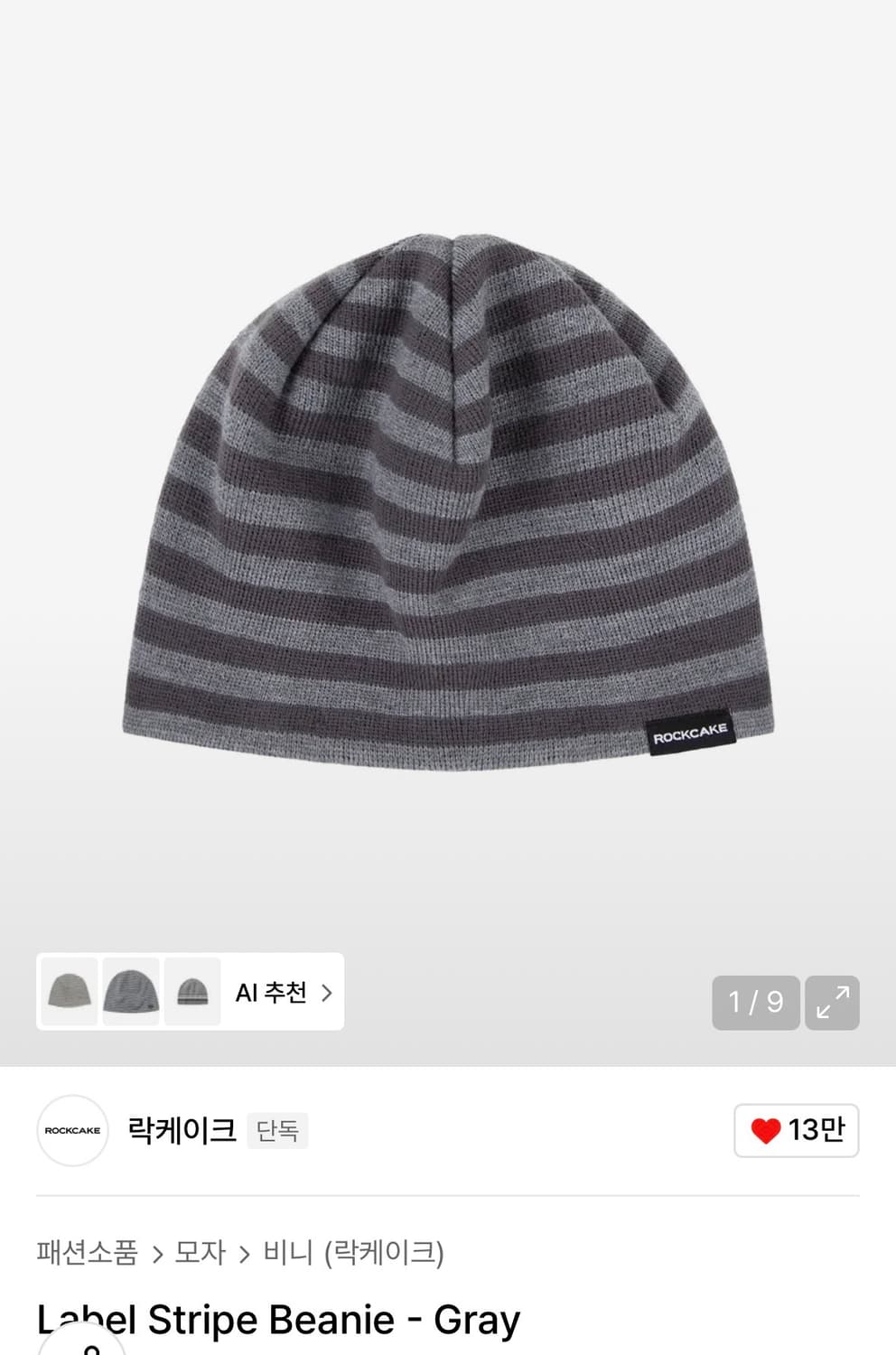Open the 단독 exclusive badge
Image resolution: width=896 pixels, height=1355 pixels.
pyautogui.click(x=276, y=1130)
